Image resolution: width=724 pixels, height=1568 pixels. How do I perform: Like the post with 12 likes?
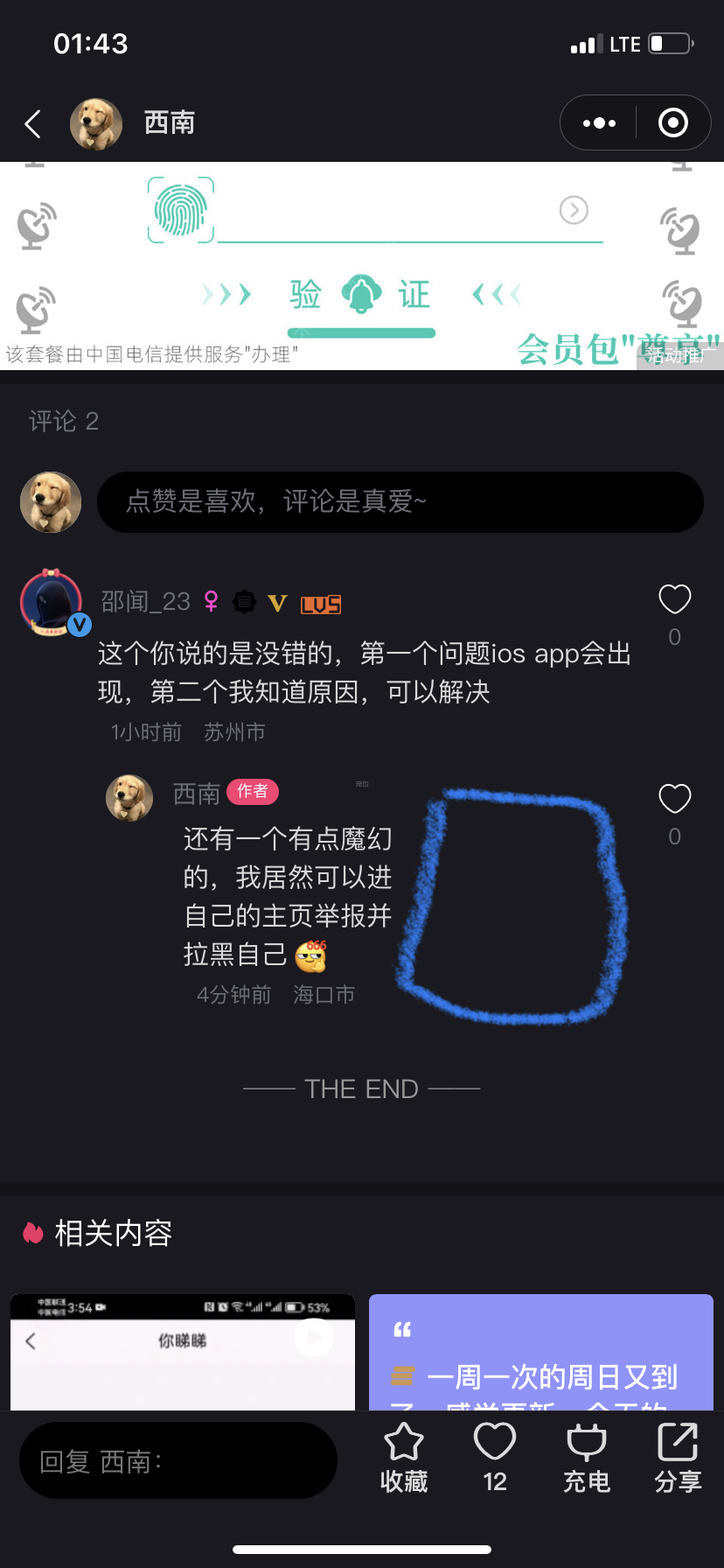495,1458
